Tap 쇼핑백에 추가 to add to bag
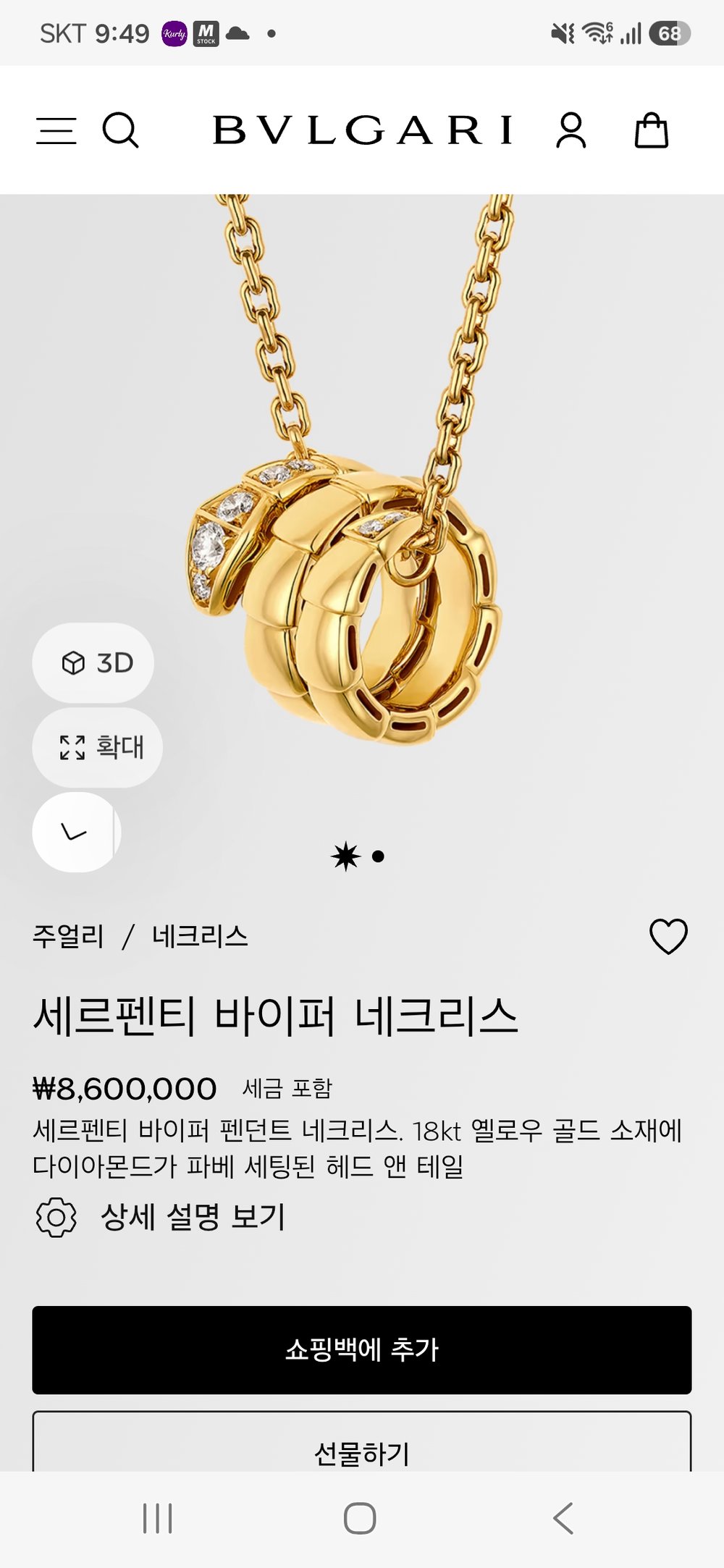 [x=362, y=1350]
